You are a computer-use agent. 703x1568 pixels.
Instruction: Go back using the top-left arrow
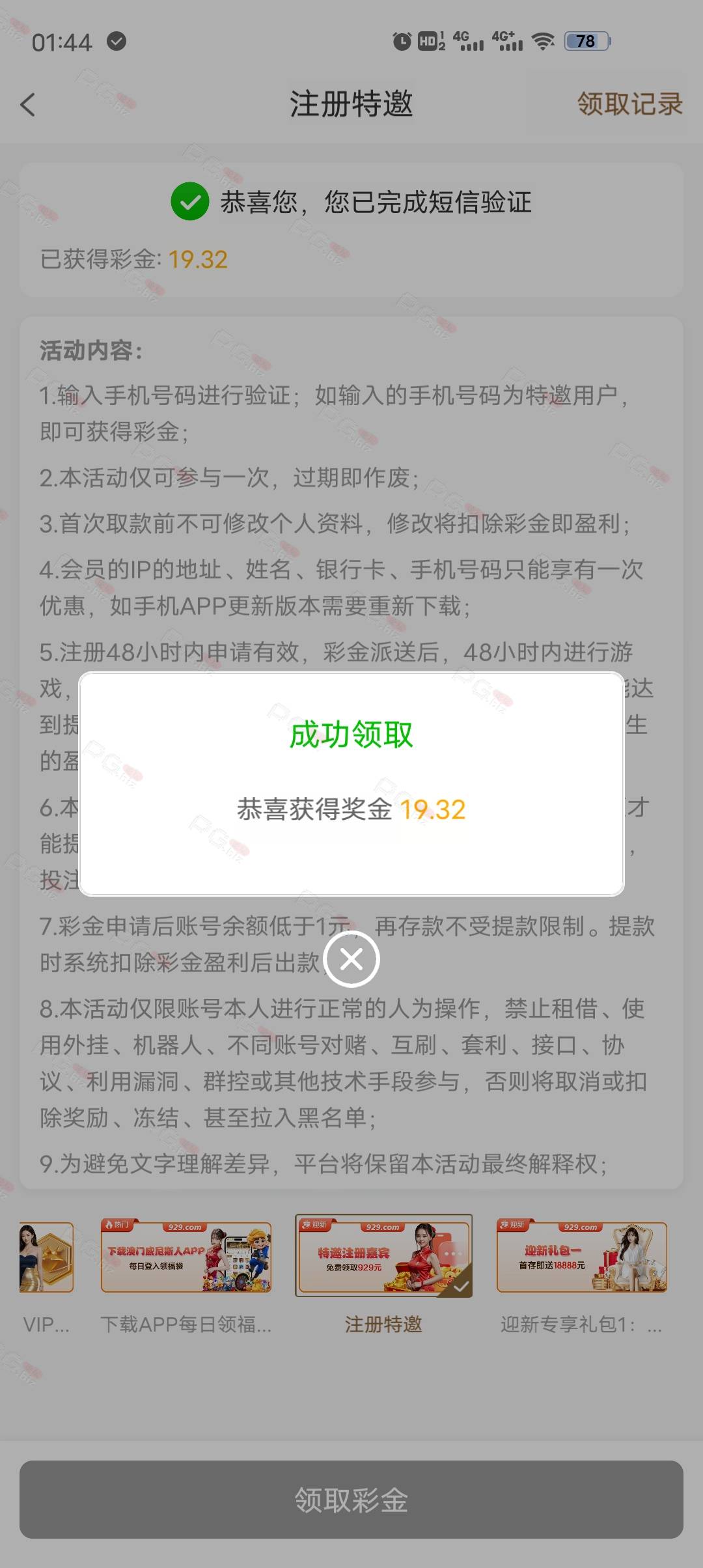click(27, 104)
